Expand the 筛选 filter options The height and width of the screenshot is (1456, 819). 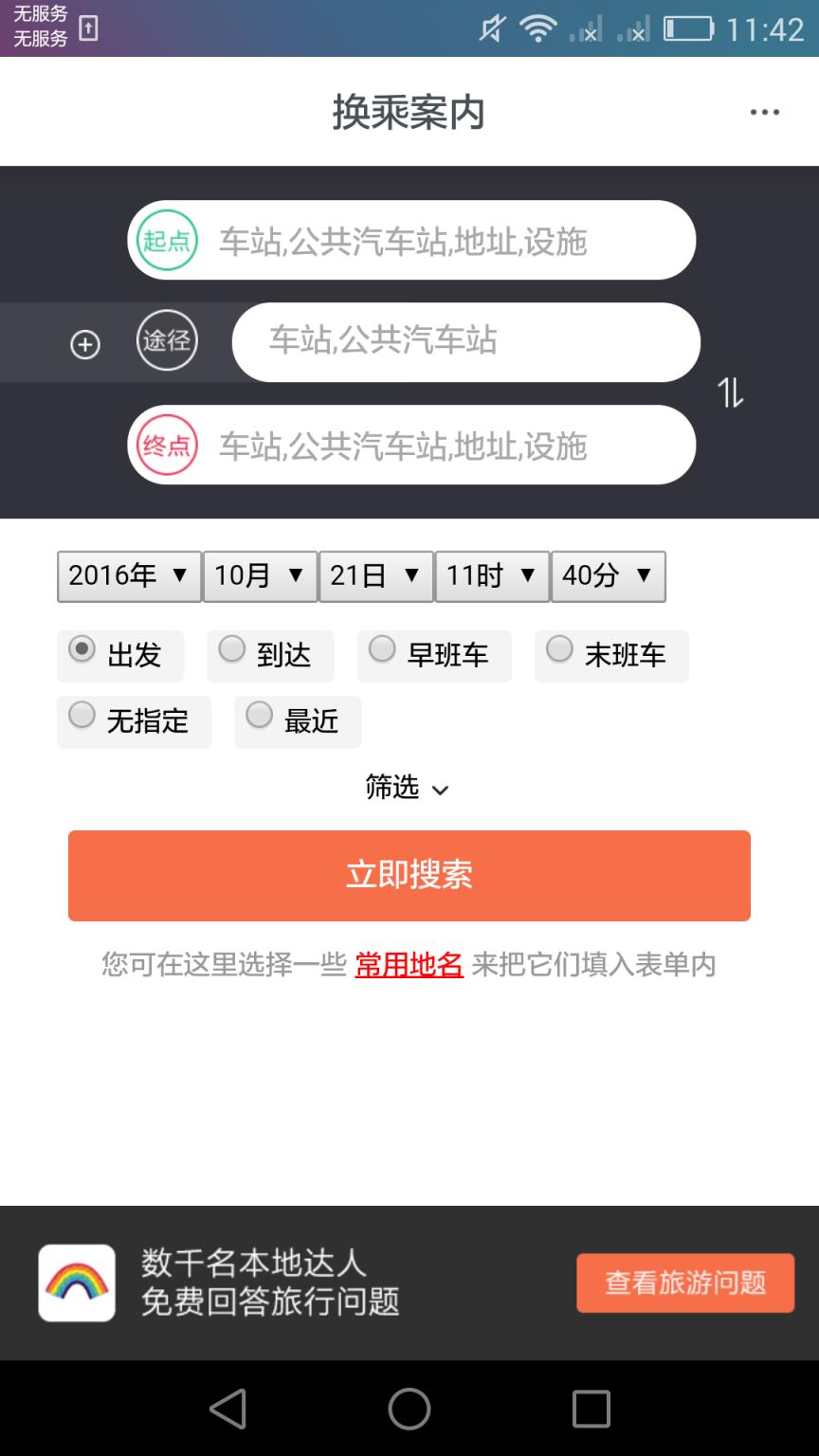click(408, 787)
